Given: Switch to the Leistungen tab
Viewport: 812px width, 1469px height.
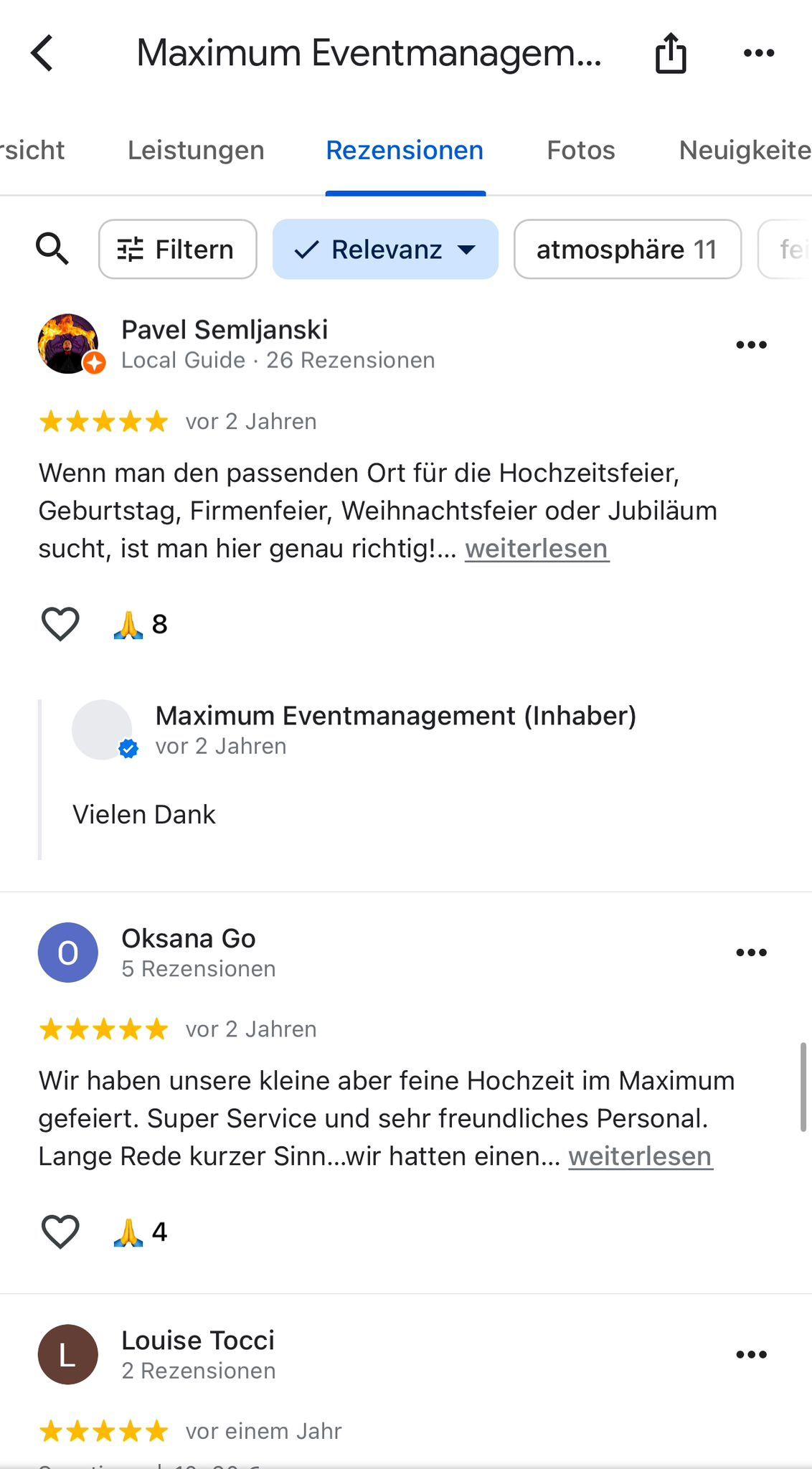Looking at the screenshot, I should click(x=196, y=151).
